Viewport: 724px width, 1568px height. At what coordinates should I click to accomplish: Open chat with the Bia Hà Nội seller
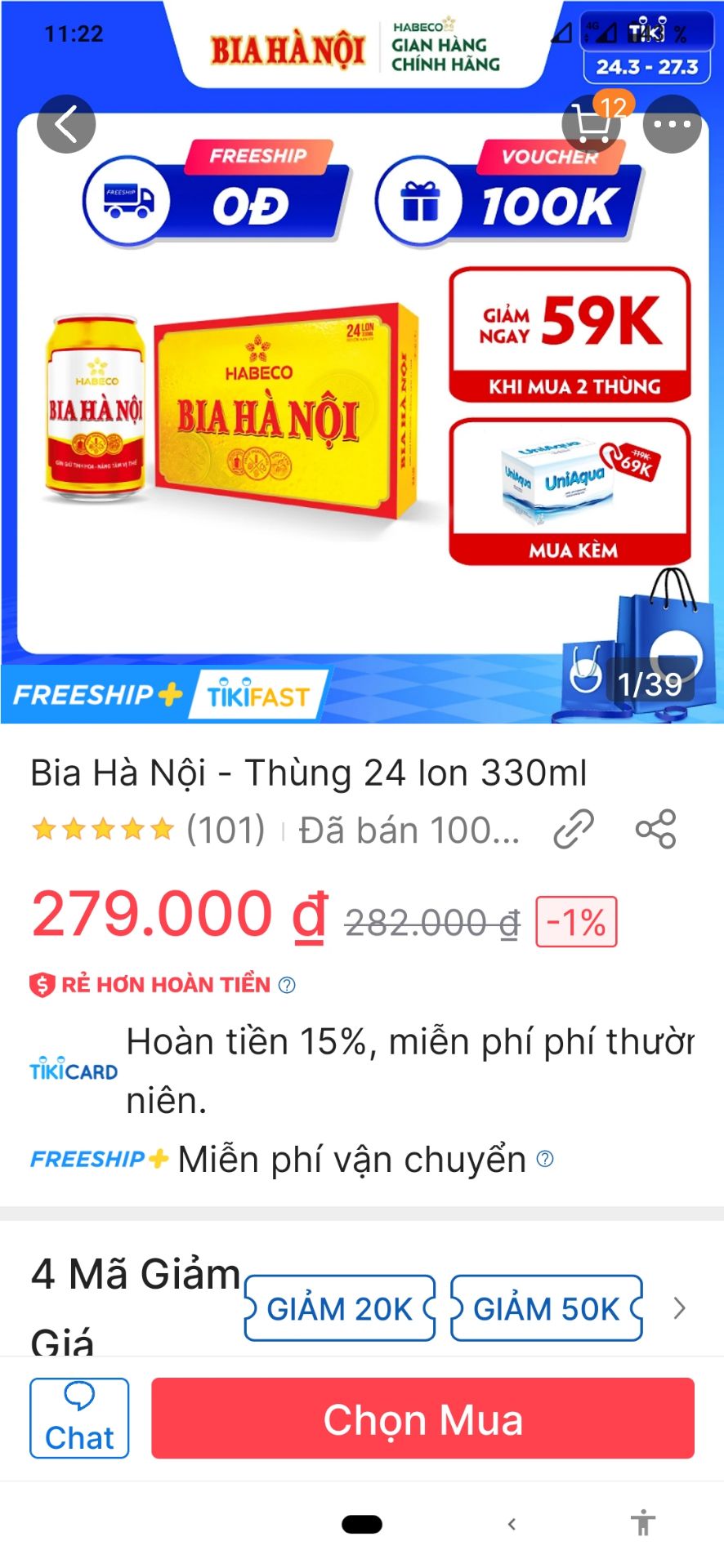[78, 1417]
